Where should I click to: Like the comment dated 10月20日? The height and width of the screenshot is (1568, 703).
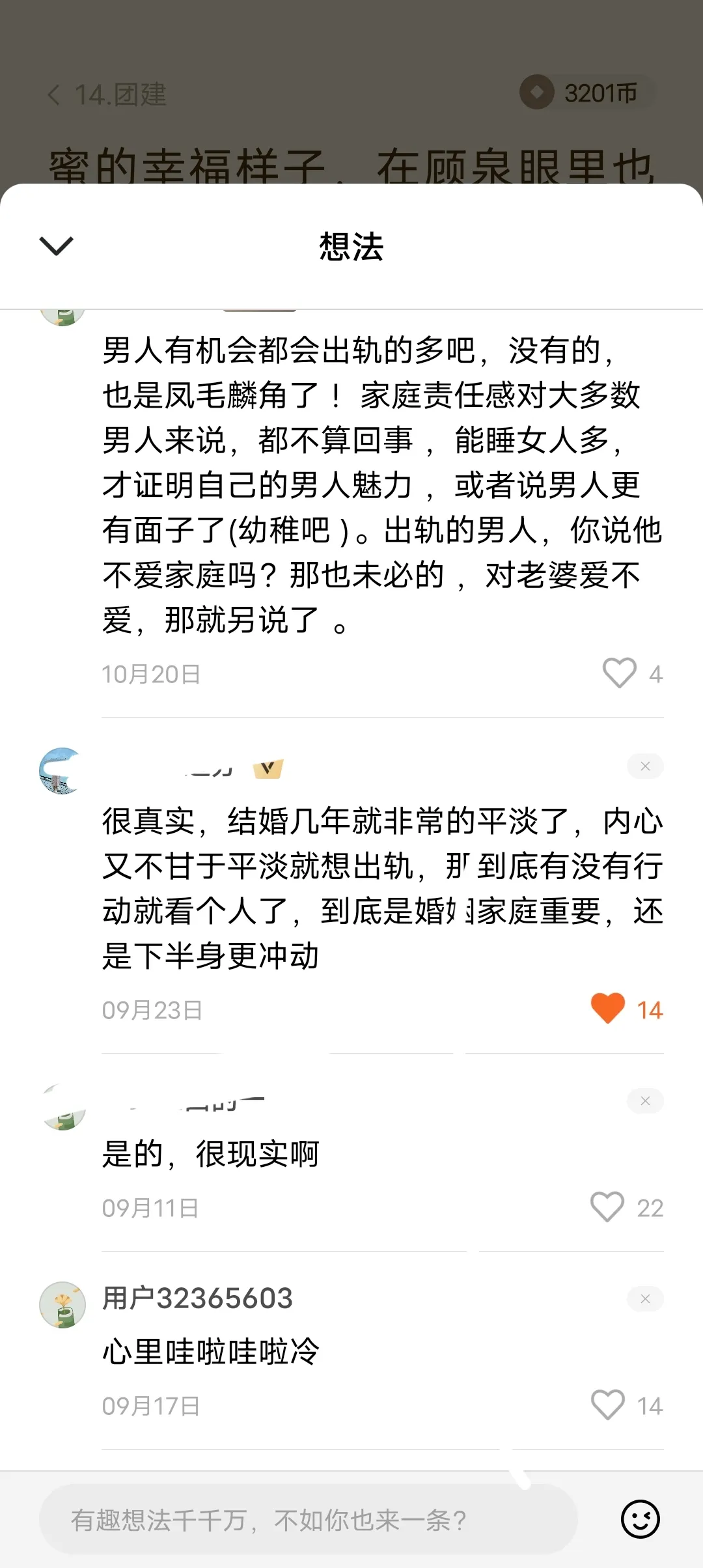[x=619, y=673]
